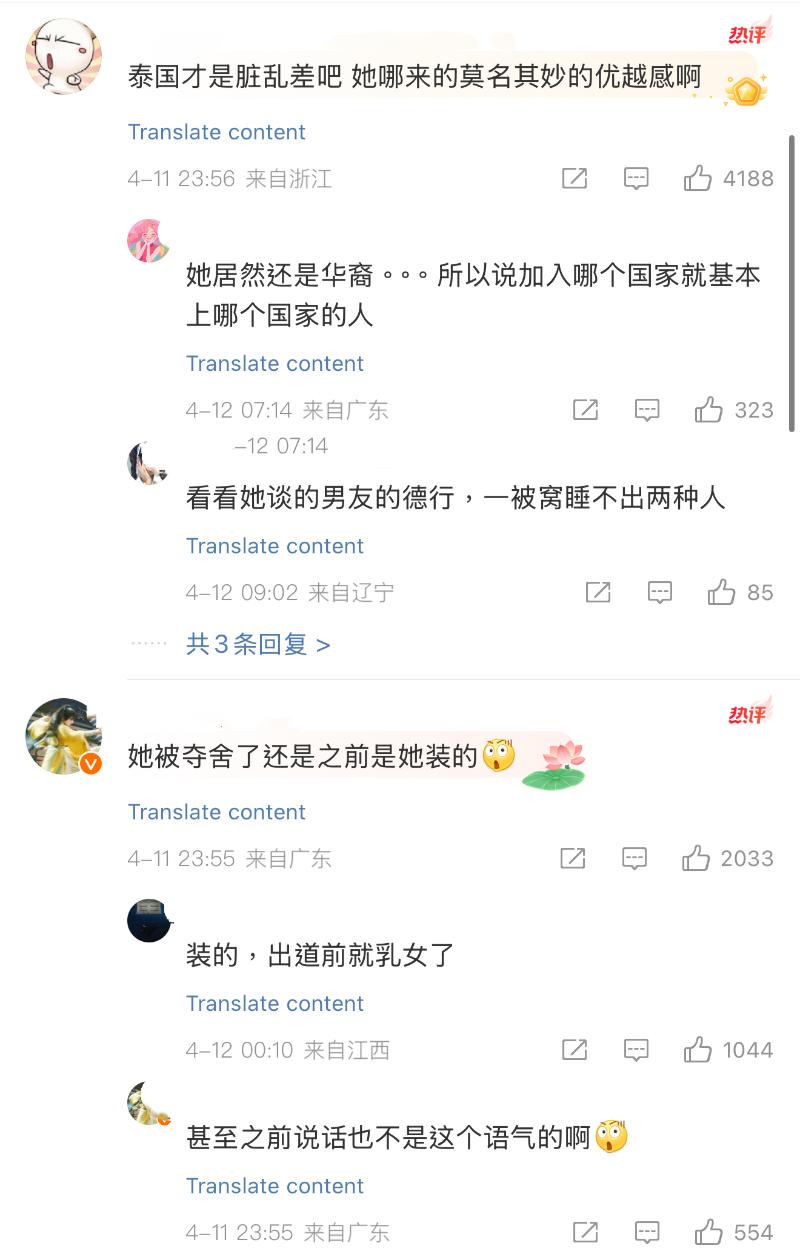Screen dimensions: 800x1260
Task: Share the reply posted 4-12 09:02
Action: coord(598,592)
